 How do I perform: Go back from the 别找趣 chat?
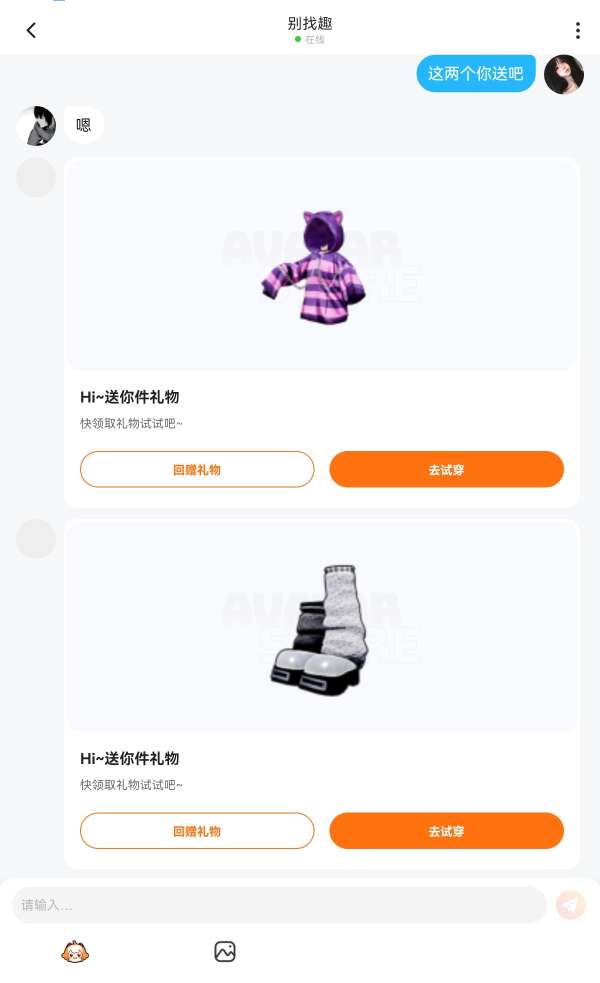coord(31,30)
